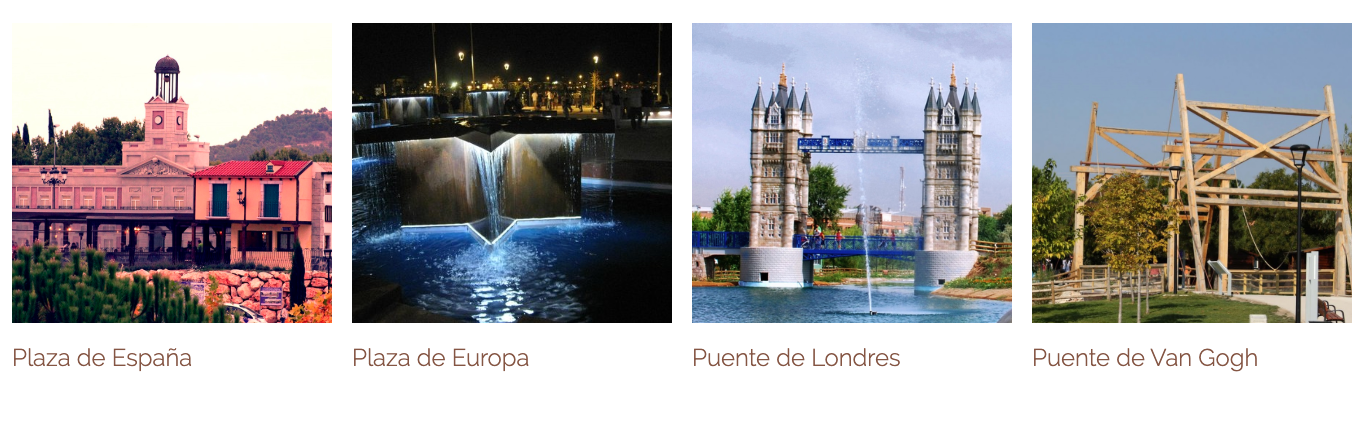Screen dimensions: 1360x429
Task: Open the Plaza de Europa fountain photo
Action: pyautogui.click(x=511, y=172)
